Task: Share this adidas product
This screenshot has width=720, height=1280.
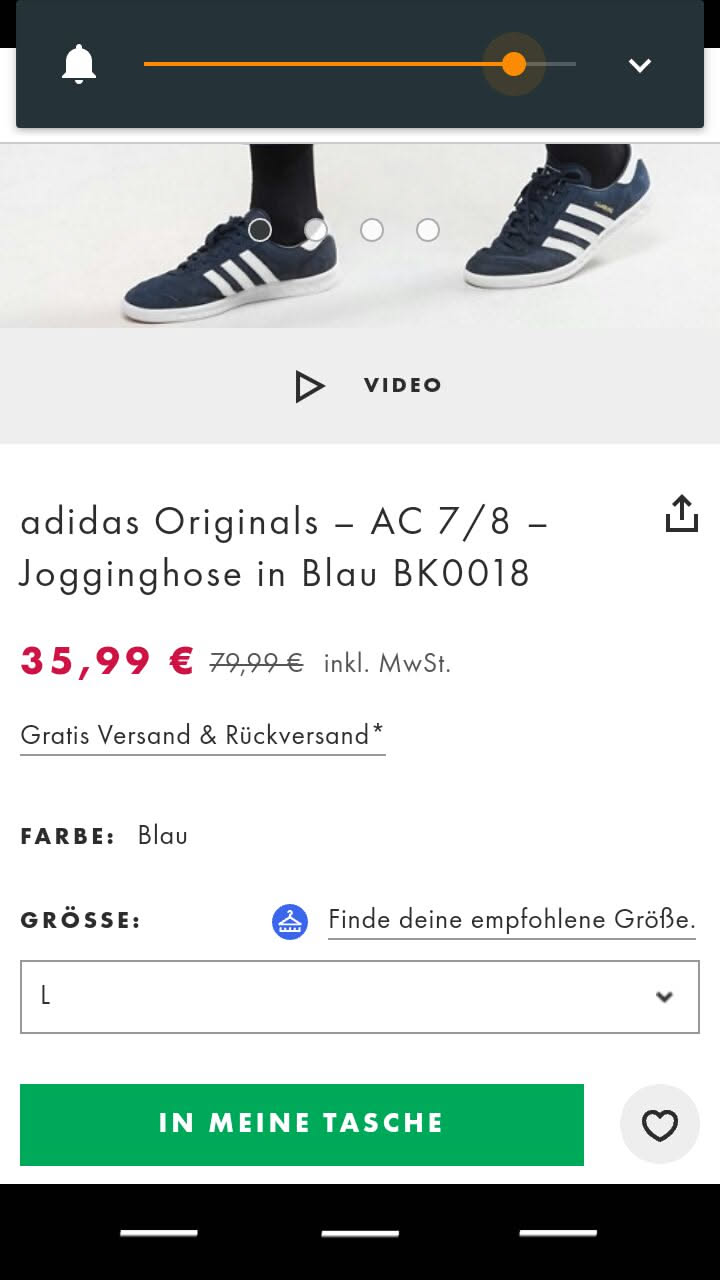Action: pyautogui.click(x=681, y=514)
